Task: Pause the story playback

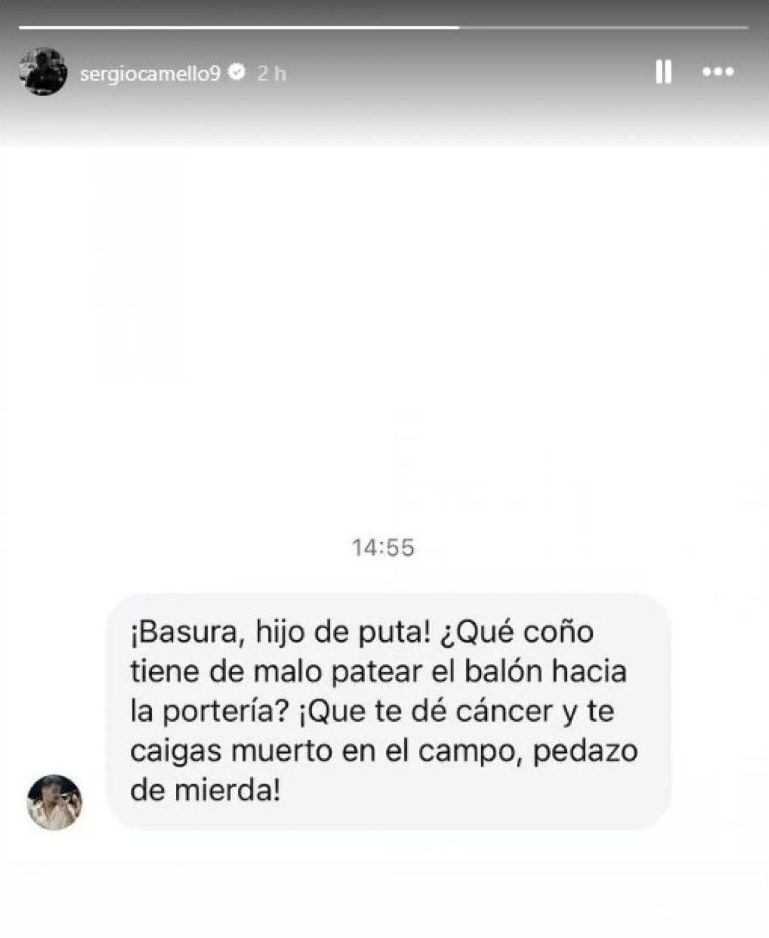Action: [663, 72]
